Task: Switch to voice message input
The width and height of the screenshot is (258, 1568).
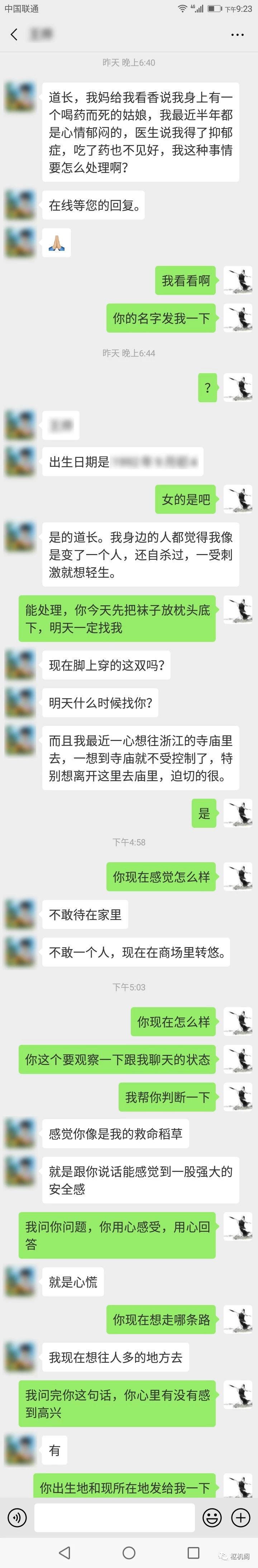Action: [17, 1518]
